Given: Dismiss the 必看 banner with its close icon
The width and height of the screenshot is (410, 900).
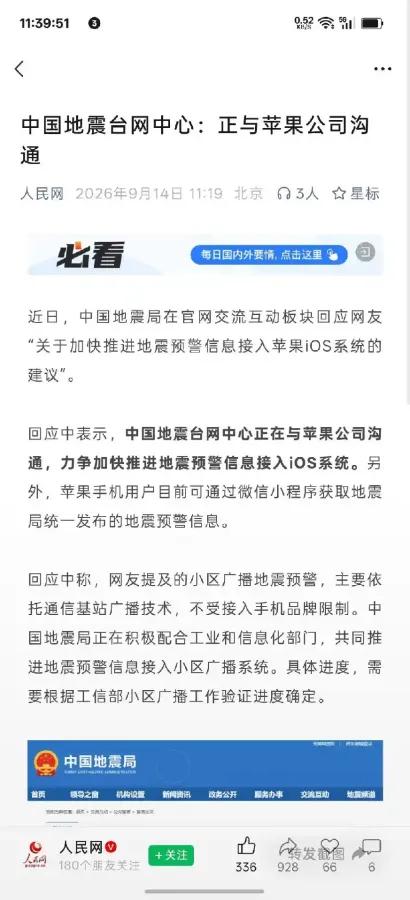Looking at the screenshot, I should [365, 252].
